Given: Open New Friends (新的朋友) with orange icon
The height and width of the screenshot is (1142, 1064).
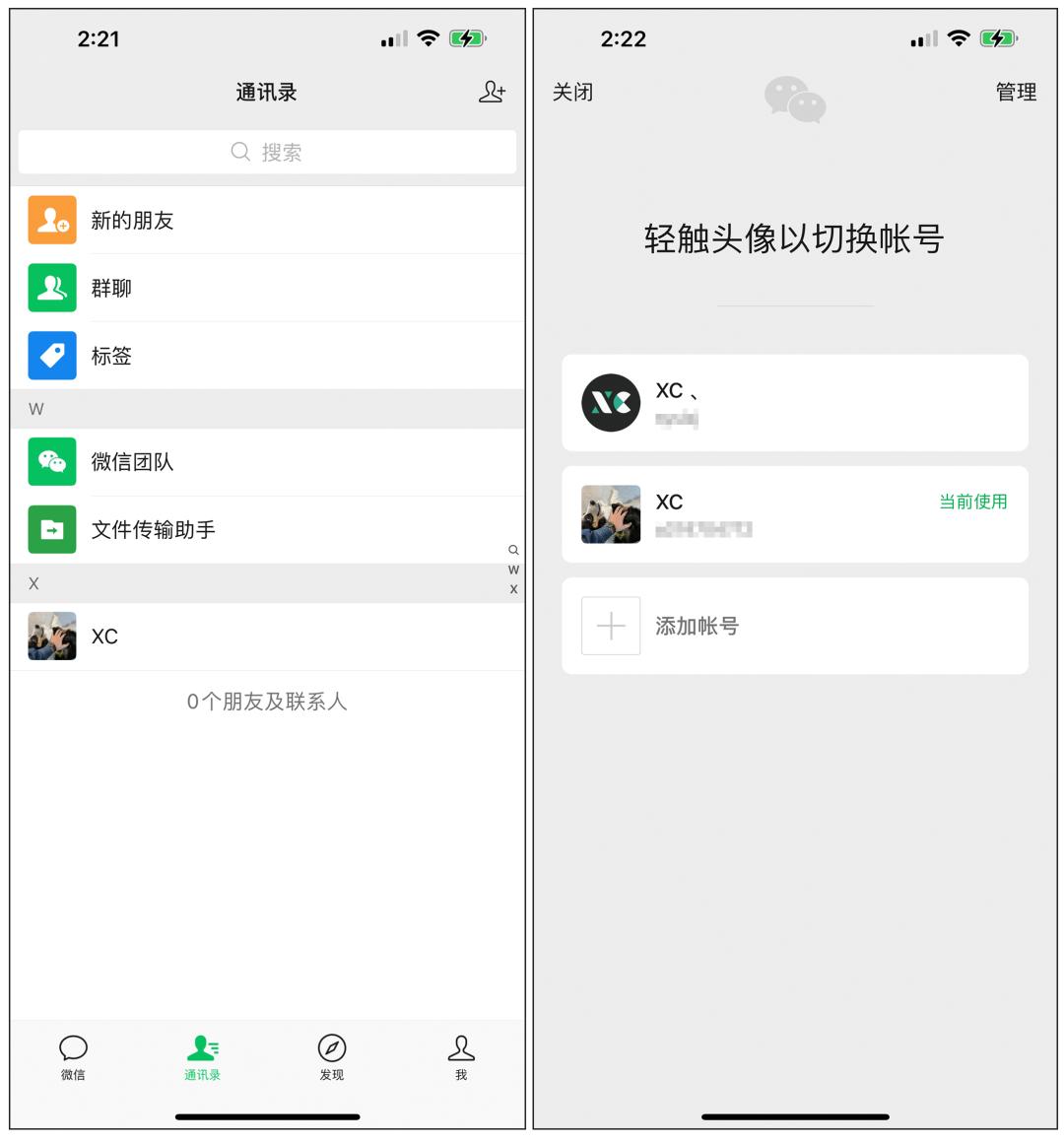Looking at the screenshot, I should click(x=51, y=220).
